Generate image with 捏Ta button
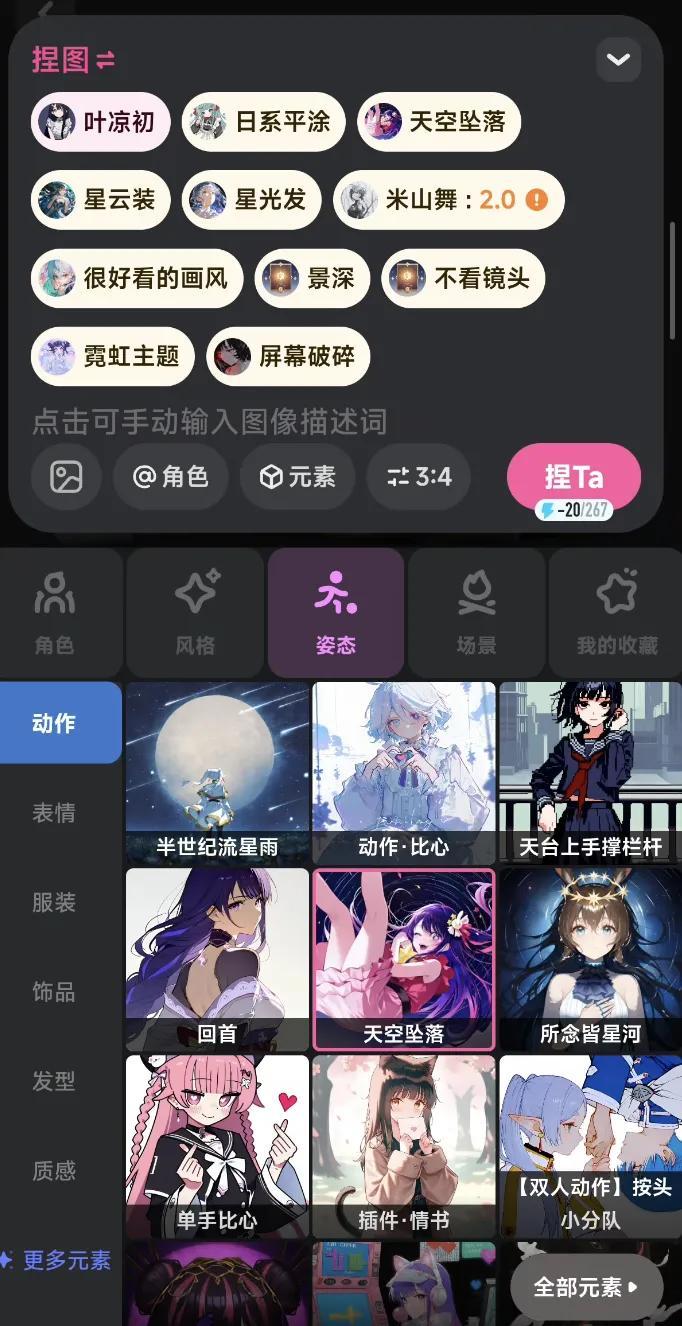This screenshot has height=1326, width=682. (x=573, y=477)
